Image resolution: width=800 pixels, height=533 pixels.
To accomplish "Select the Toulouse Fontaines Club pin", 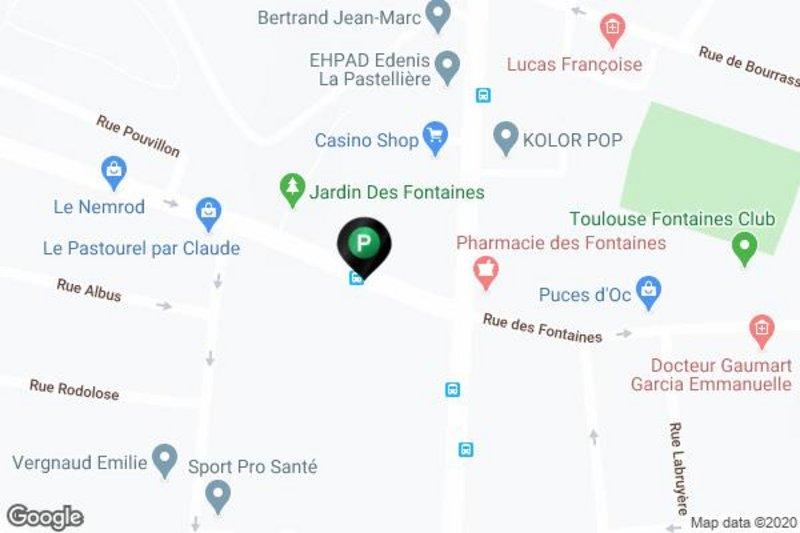I will [743, 246].
